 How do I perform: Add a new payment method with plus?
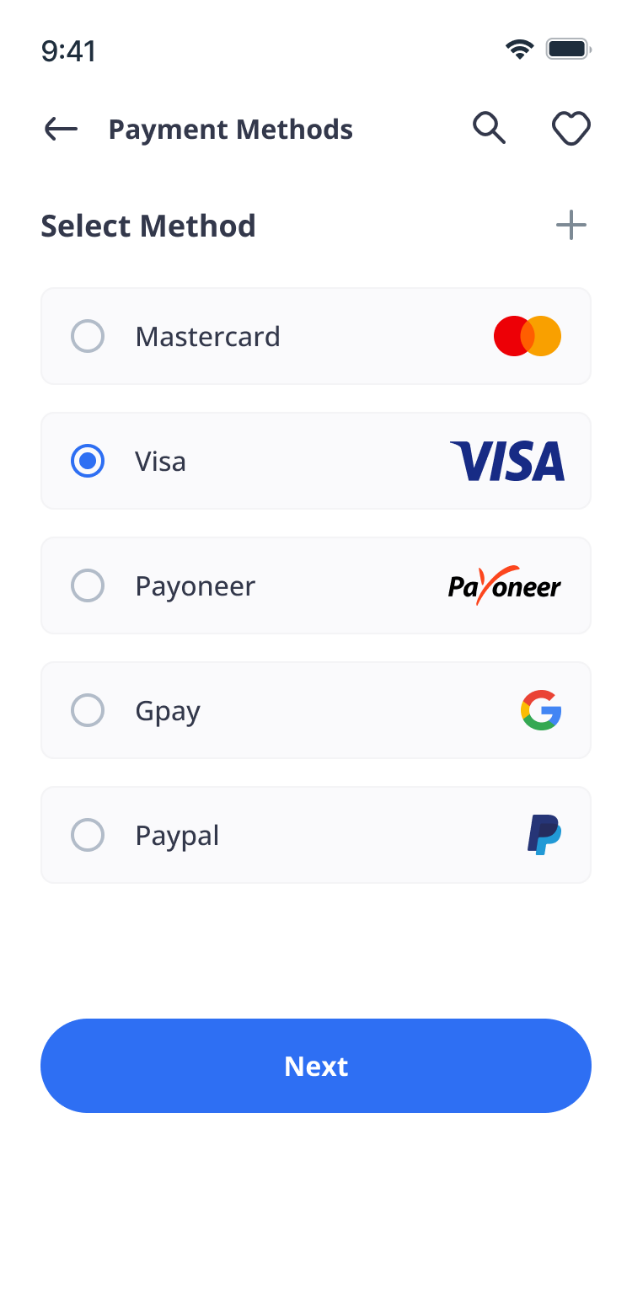click(571, 225)
